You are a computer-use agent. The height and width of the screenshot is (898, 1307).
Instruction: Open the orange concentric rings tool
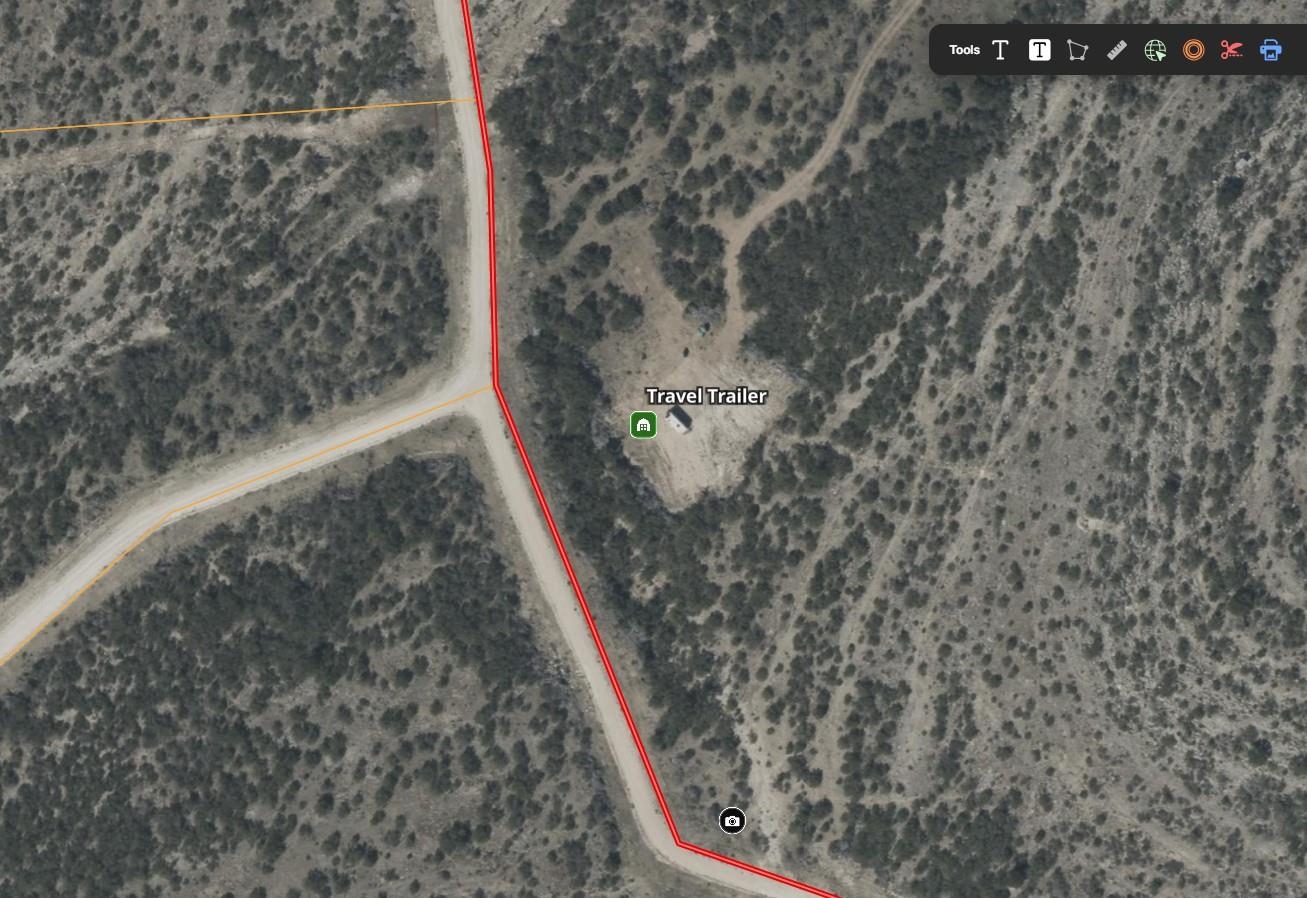pyautogui.click(x=1193, y=50)
